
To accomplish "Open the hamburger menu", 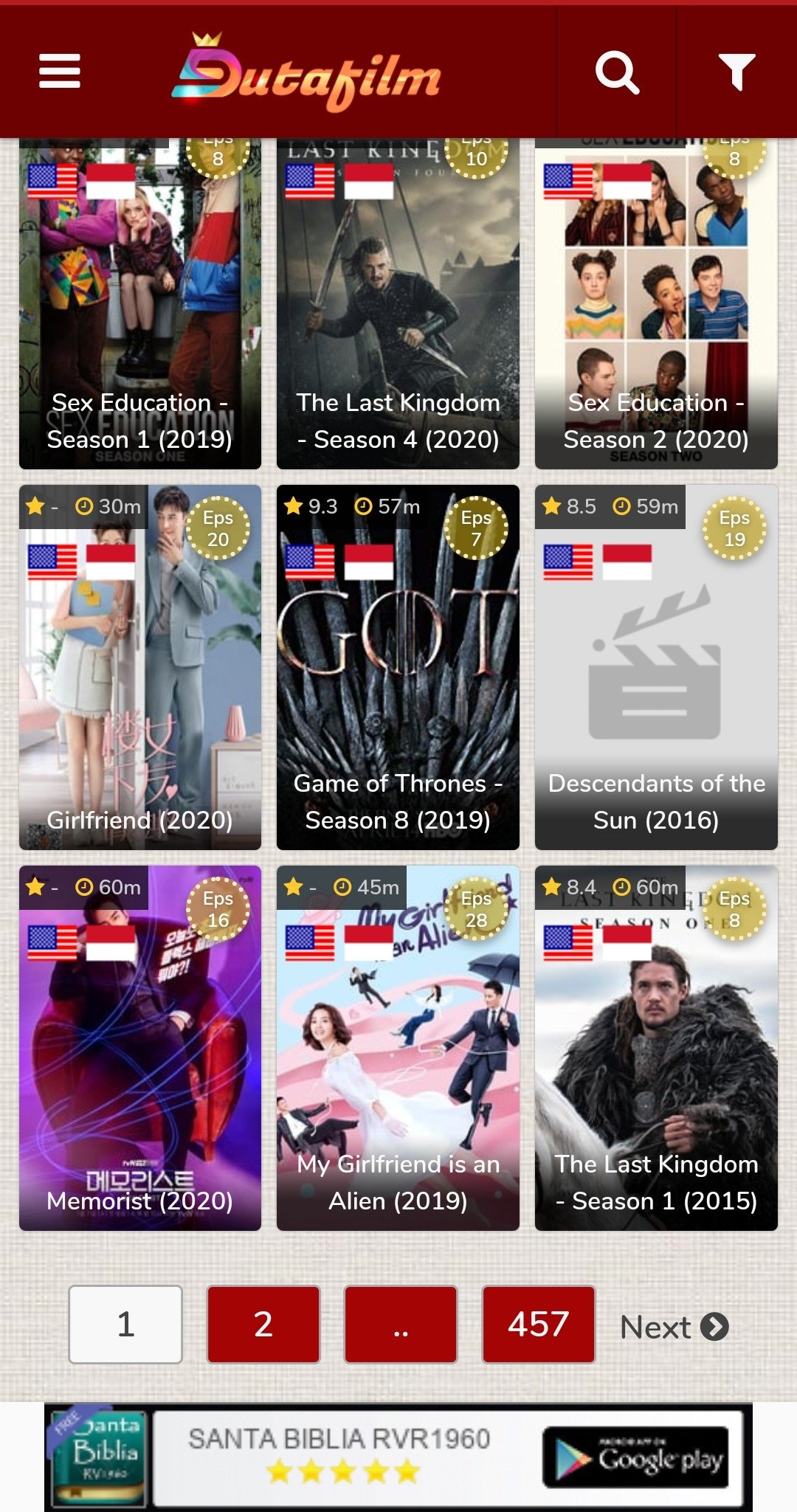I will pyautogui.click(x=60, y=72).
